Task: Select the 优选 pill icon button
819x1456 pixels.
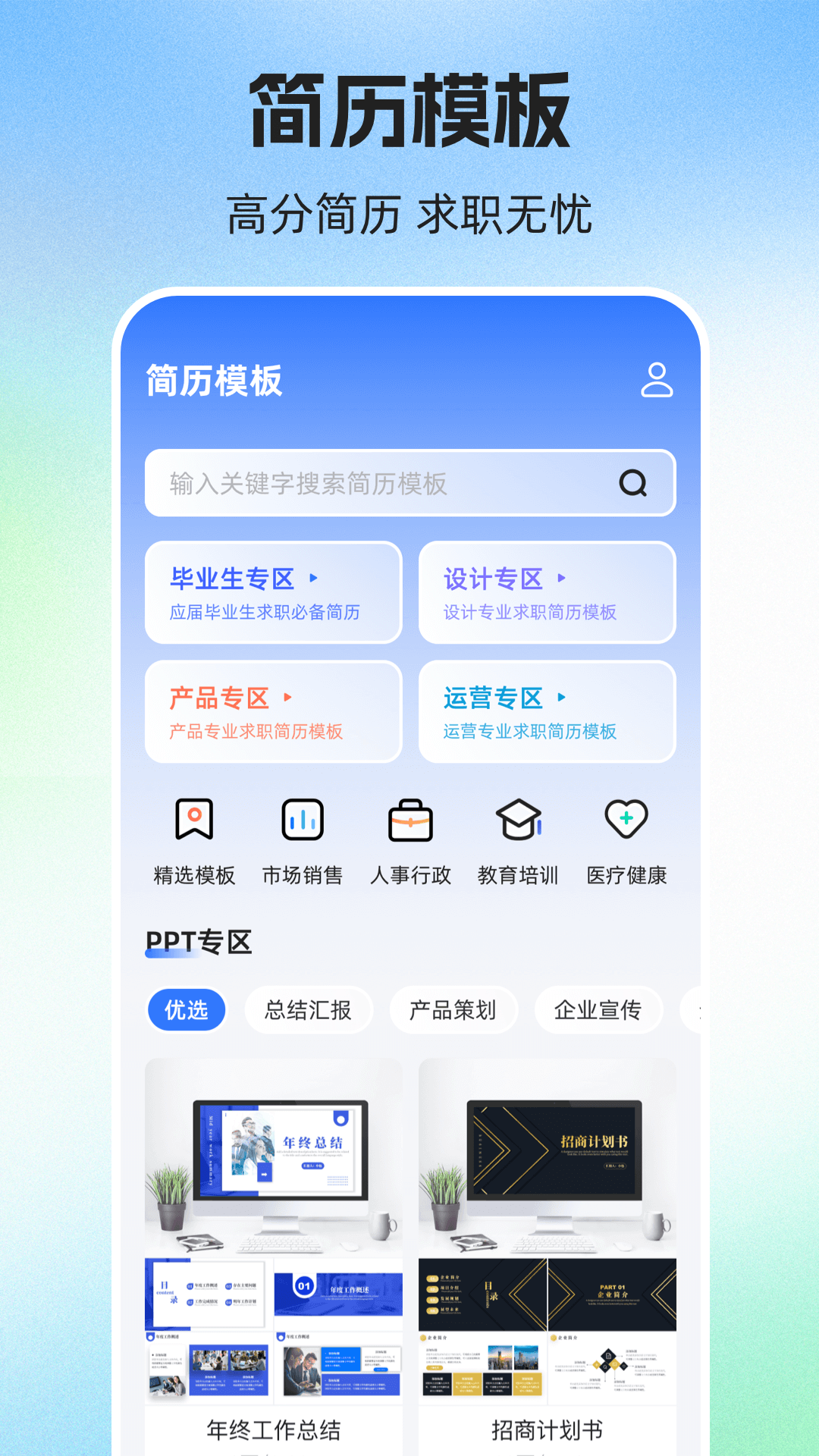Action: point(187,1009)
